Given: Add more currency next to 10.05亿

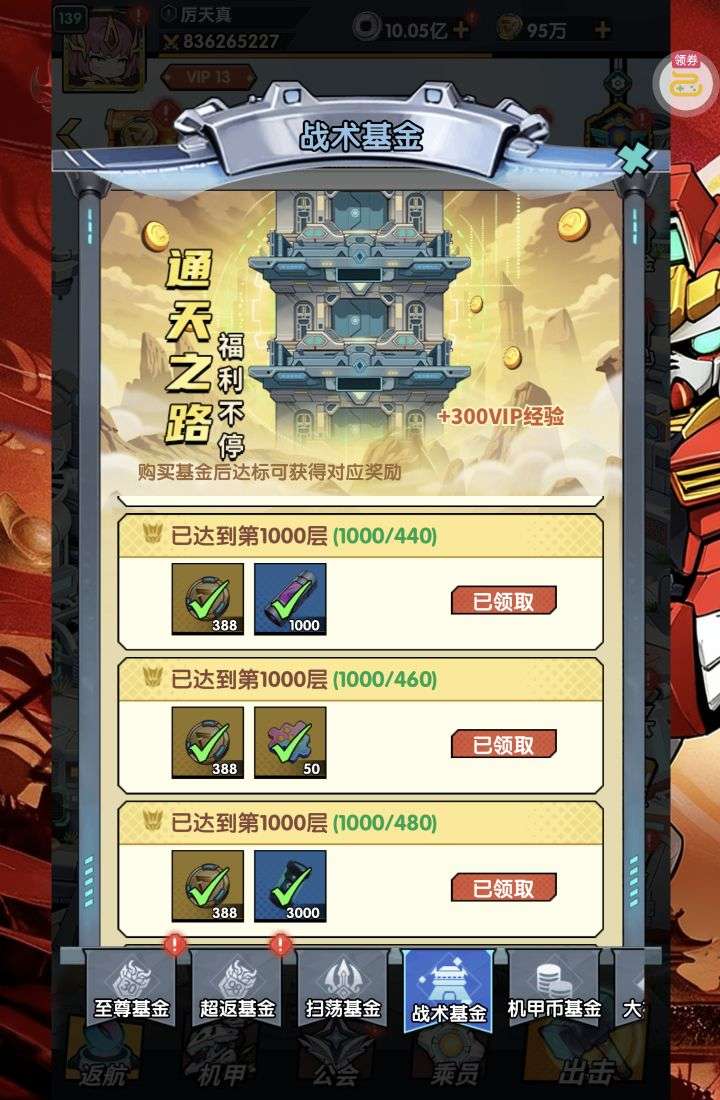Looking at the screenshot, I should tap(461, 30).
